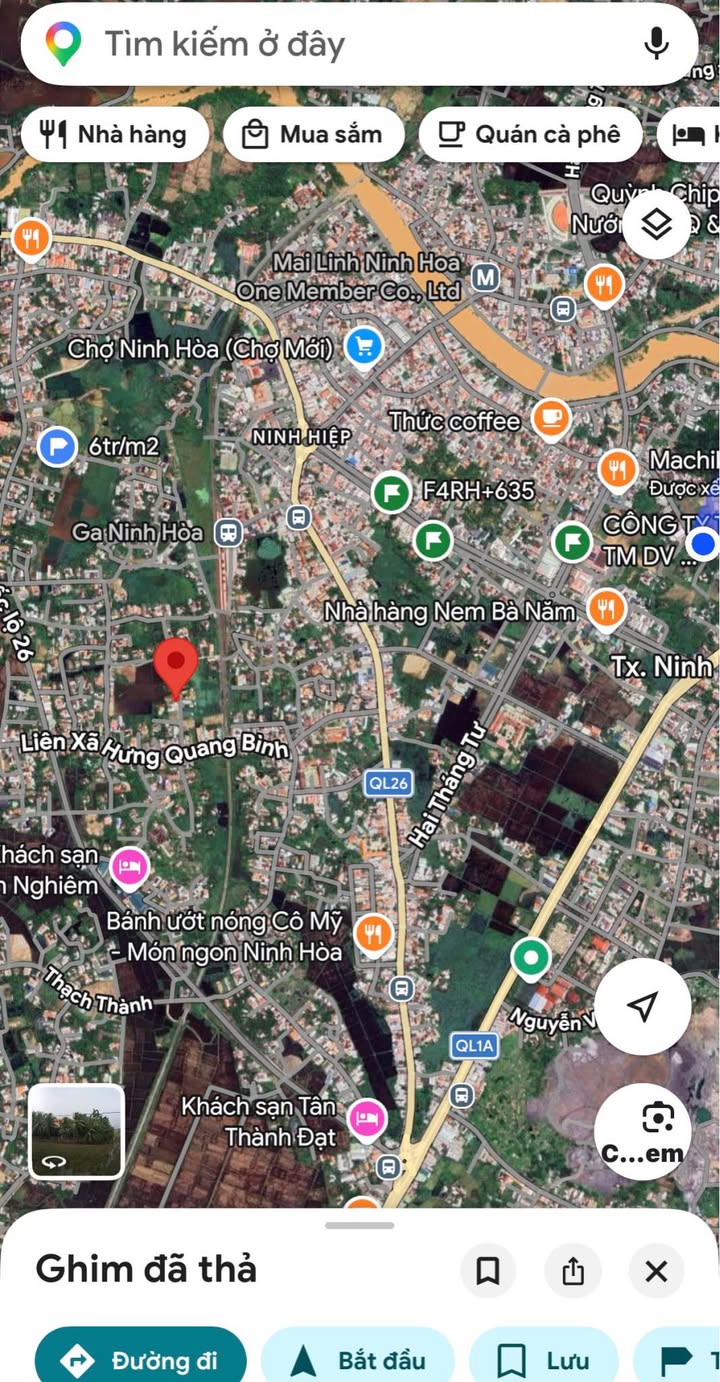Screen dimensions: 720x1382
Task: Tap the "Lưu" save button
Action: [x=543, y=1360]
